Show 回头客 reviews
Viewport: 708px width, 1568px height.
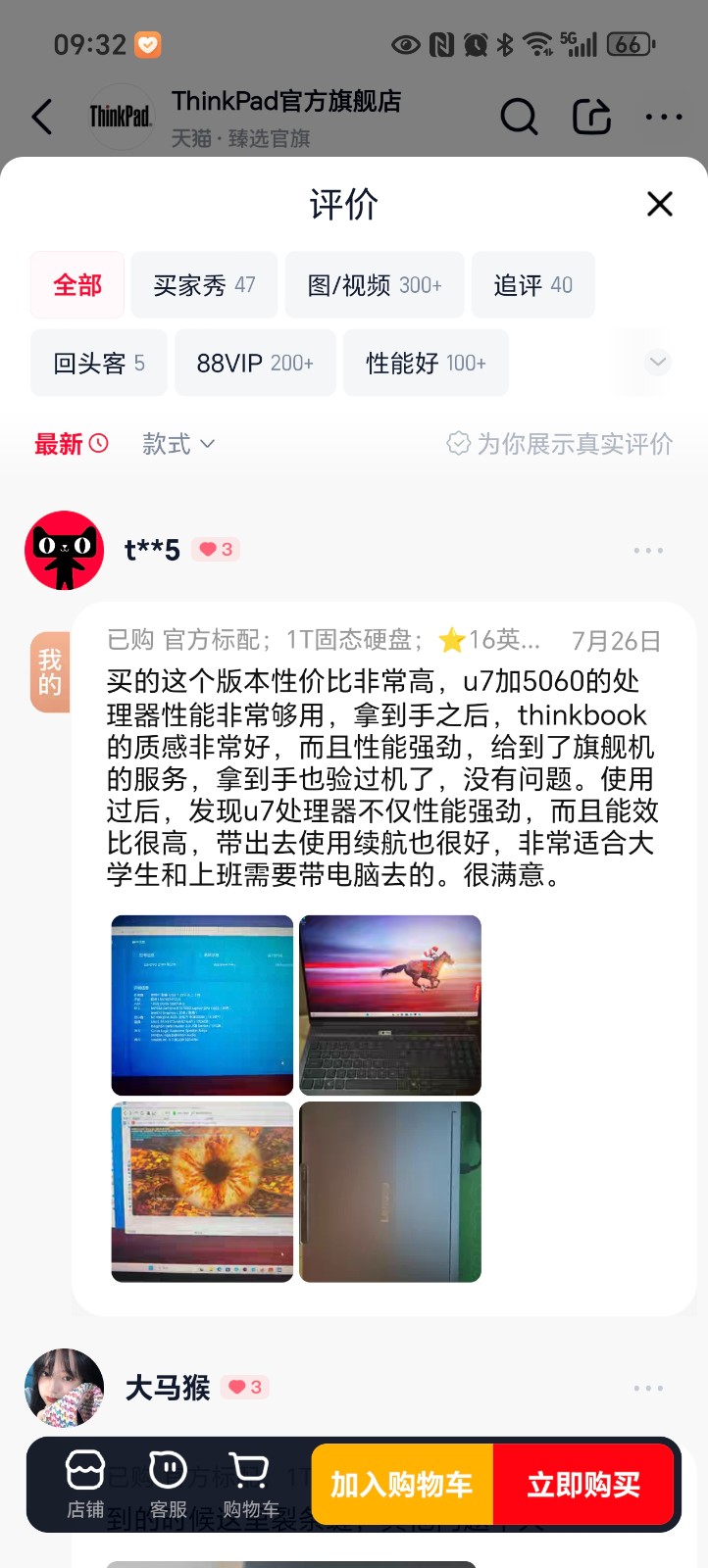point(98,364)
